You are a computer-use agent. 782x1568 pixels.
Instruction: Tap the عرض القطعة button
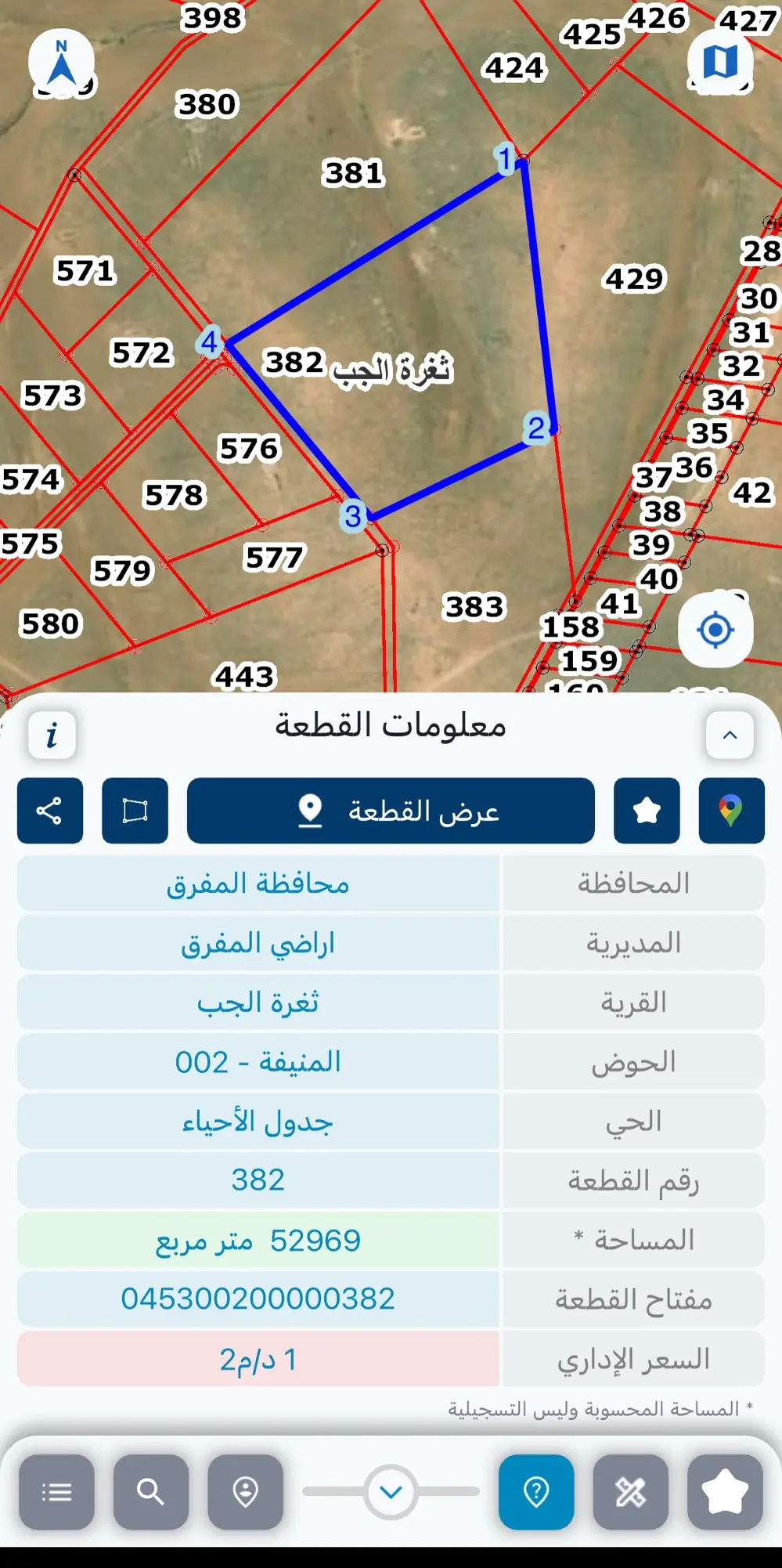391,811
